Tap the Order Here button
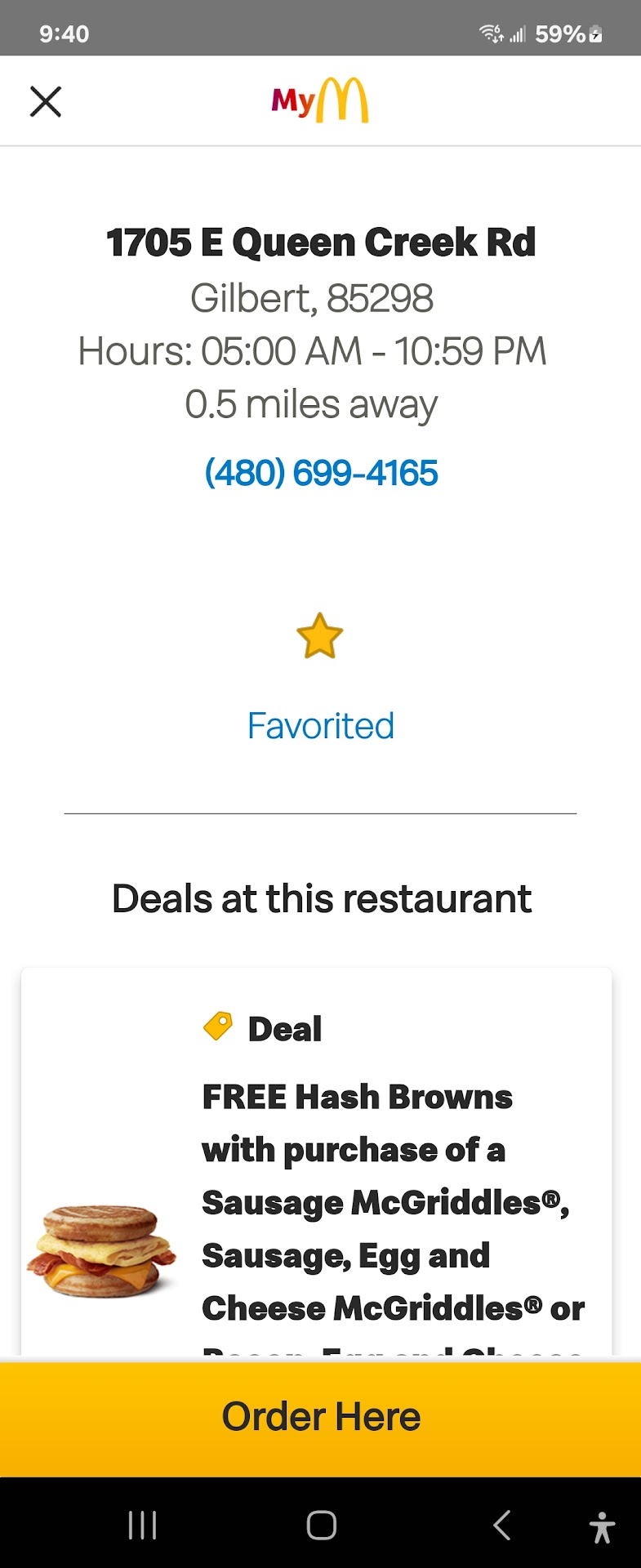This screenshot has width=641, height=1568. [x=320, y=1417]
